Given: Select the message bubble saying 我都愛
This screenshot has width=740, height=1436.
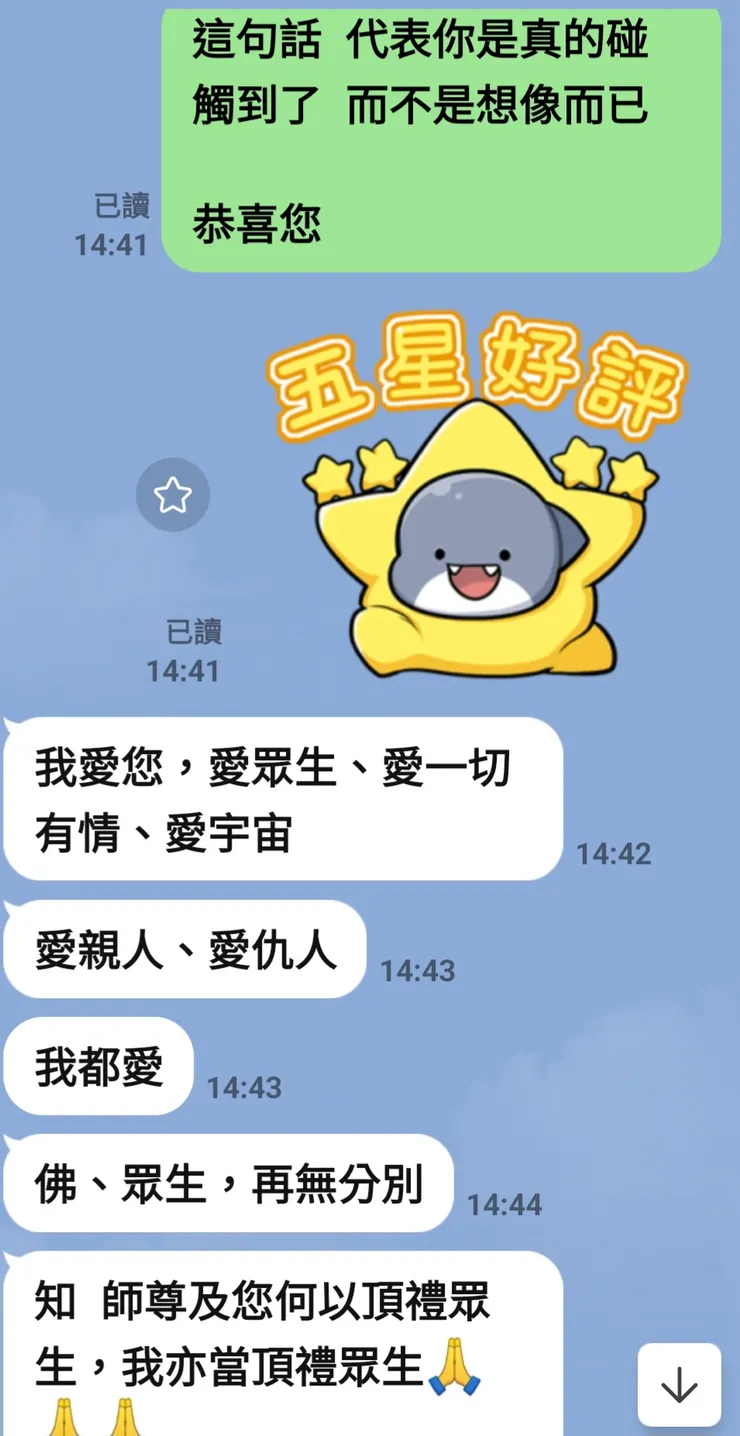Looking at the screenshot, I should click(97, 1067).
